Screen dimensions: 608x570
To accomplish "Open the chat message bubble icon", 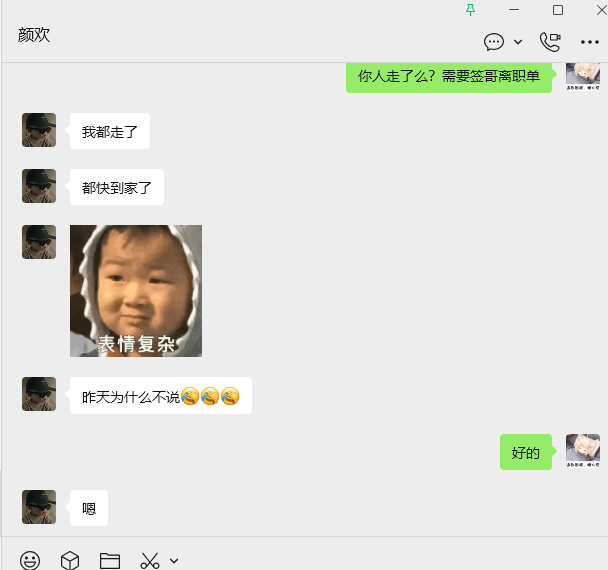I will [x=493, y=42].
